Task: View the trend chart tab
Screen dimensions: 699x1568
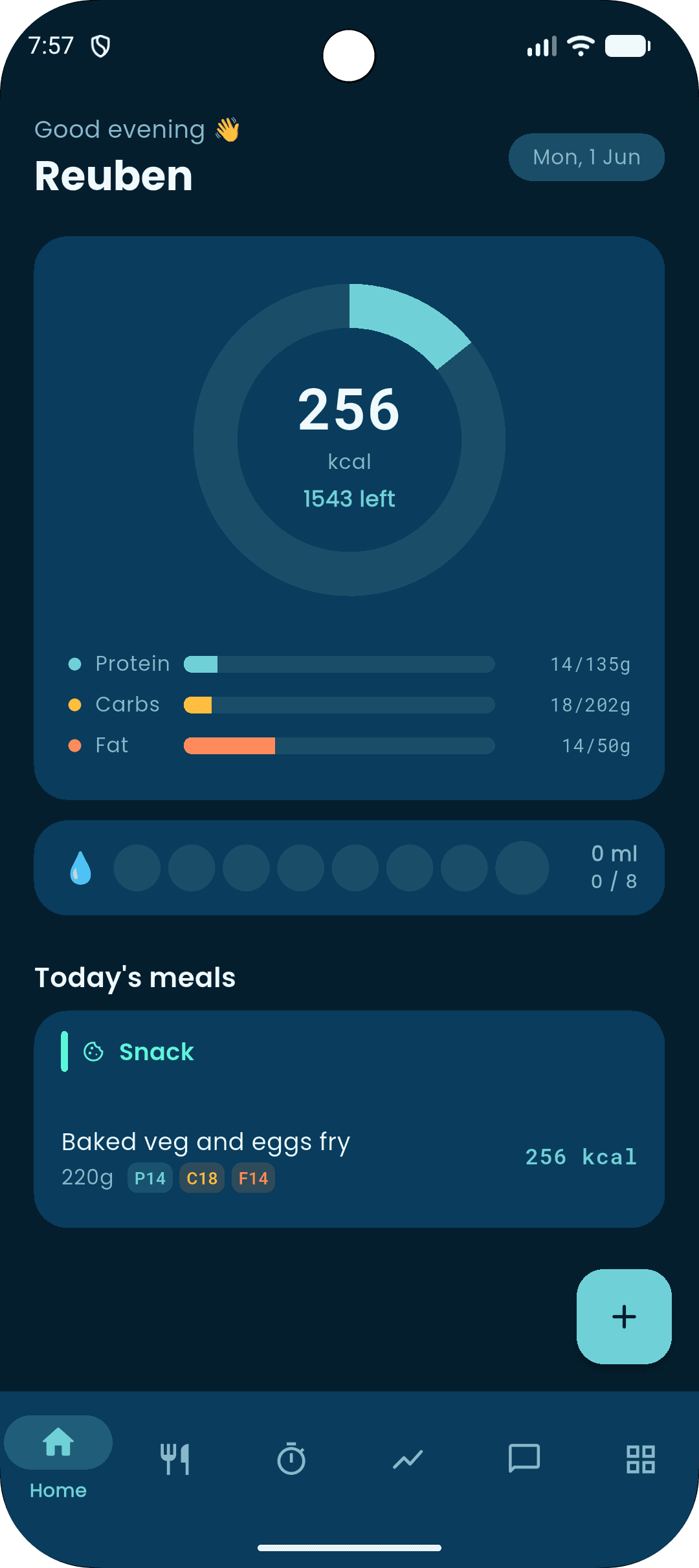Action: (408, 1459)
